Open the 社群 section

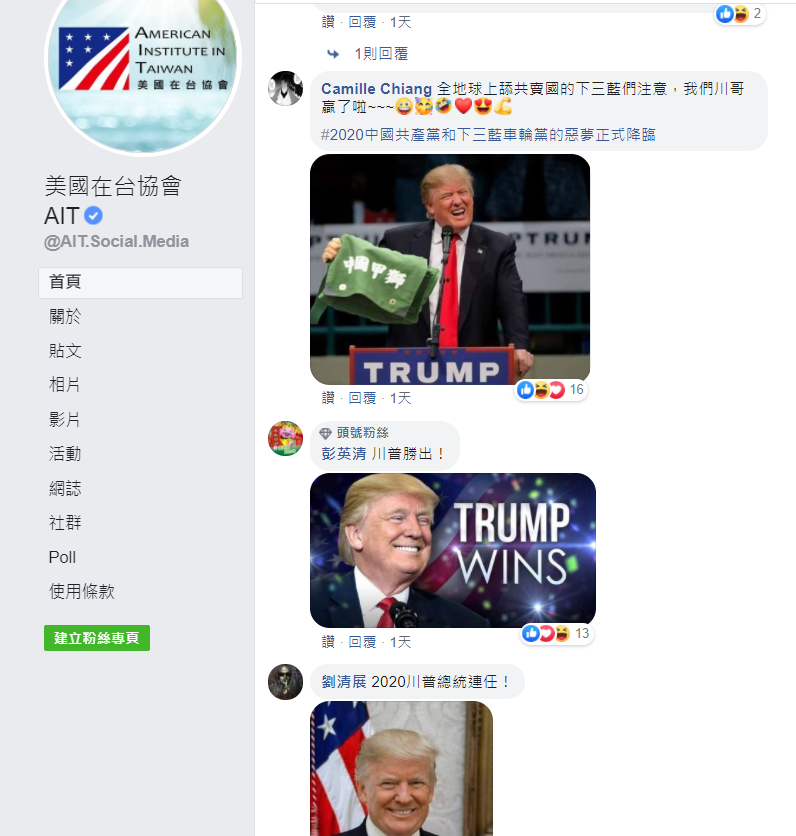(65, 522)
